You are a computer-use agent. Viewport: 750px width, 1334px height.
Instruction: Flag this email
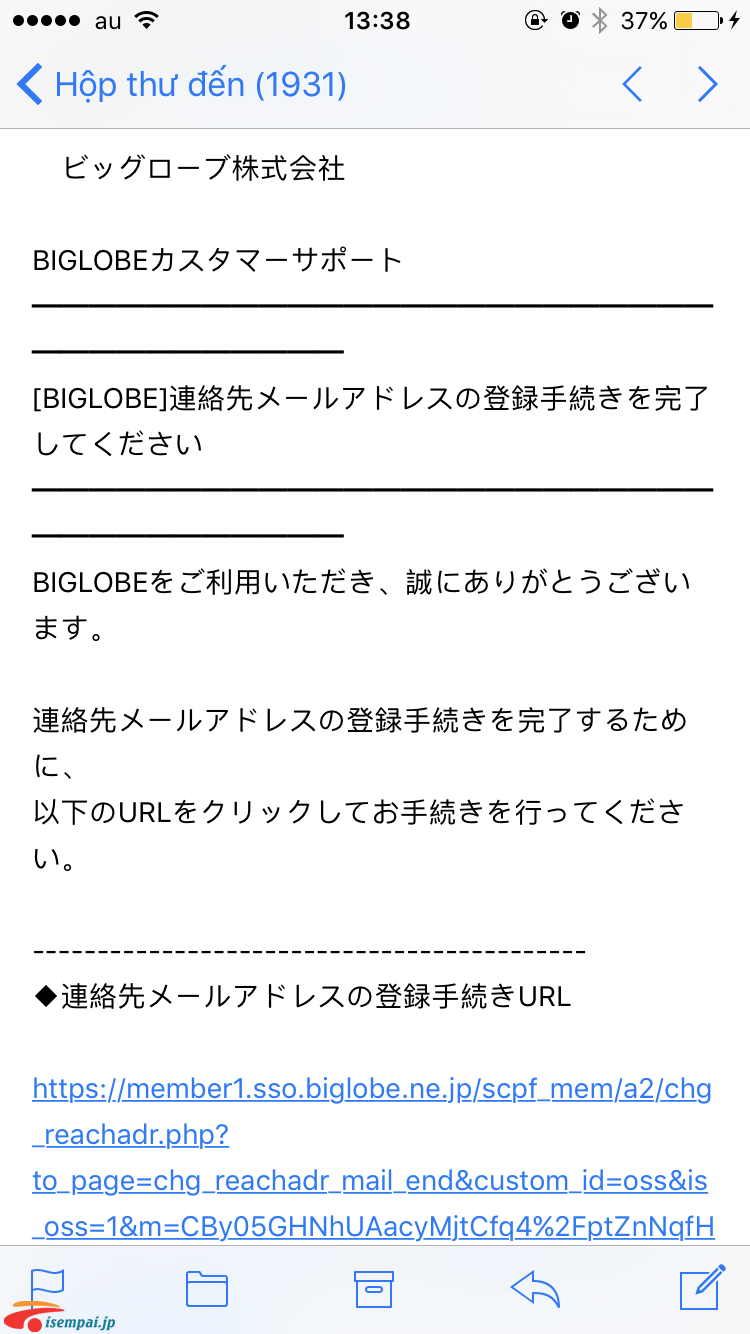click(47, 1288)
